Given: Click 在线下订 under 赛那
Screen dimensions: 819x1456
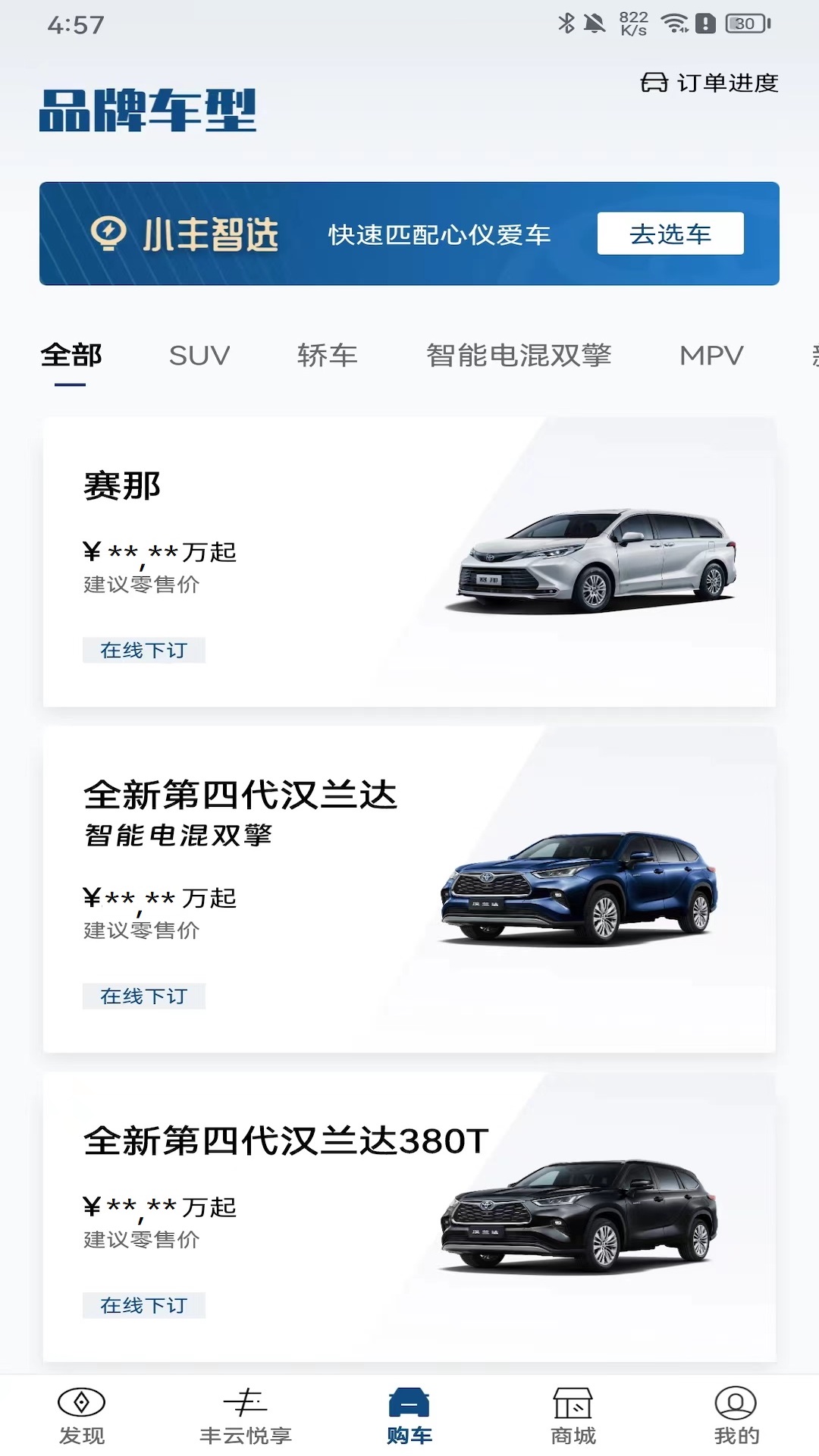Looking at the screenshot, I should [x=145, y=651].
